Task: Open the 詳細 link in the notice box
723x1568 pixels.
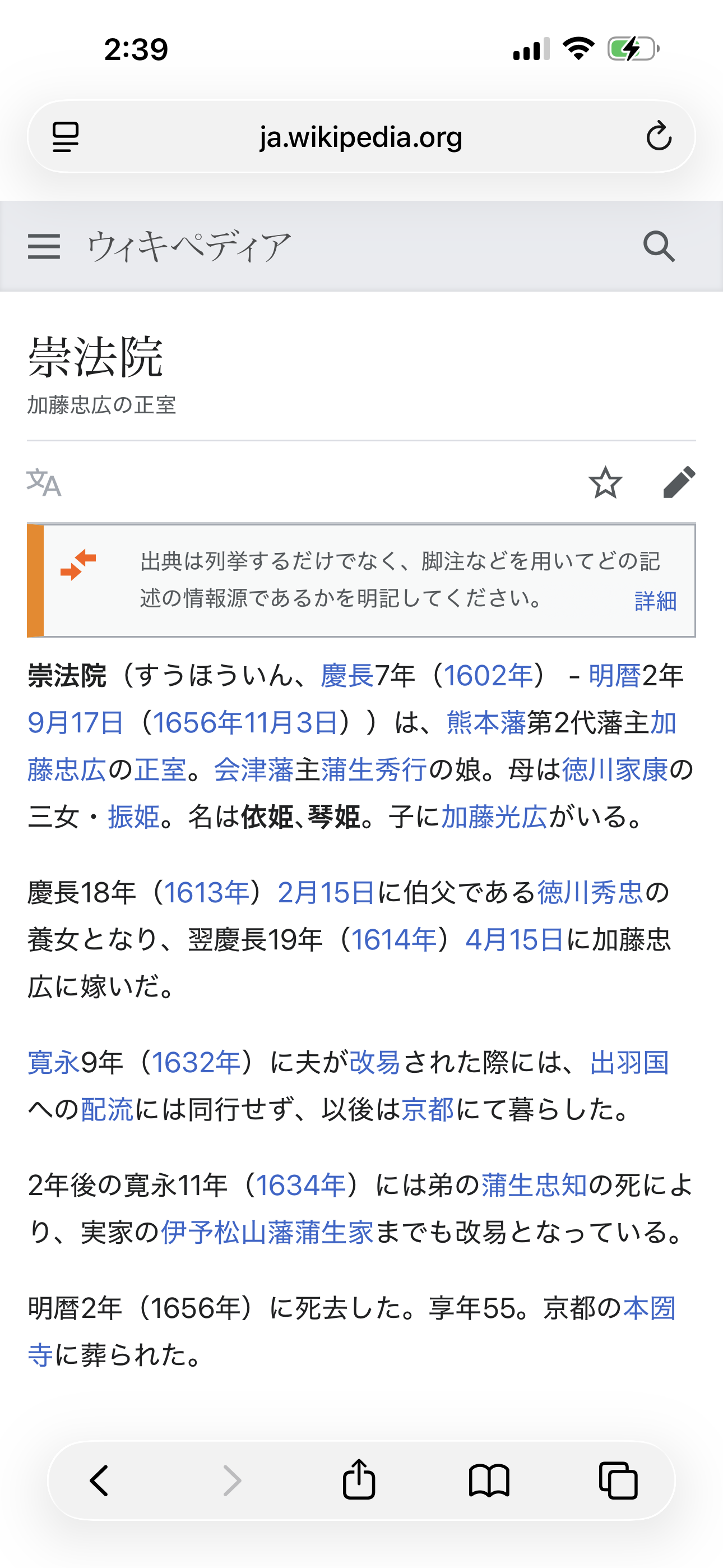Action: coord(655,601)
